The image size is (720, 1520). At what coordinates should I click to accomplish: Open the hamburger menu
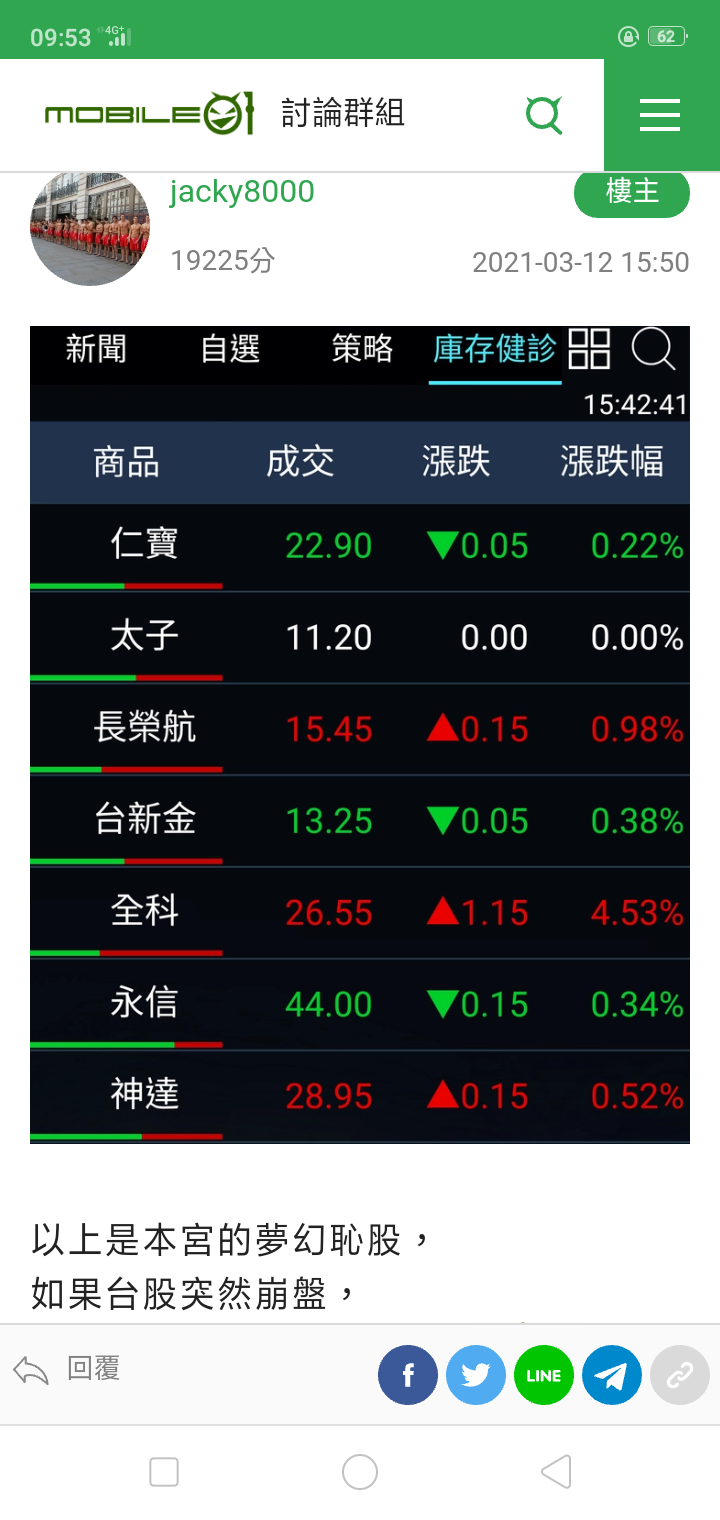click(660, 115)
